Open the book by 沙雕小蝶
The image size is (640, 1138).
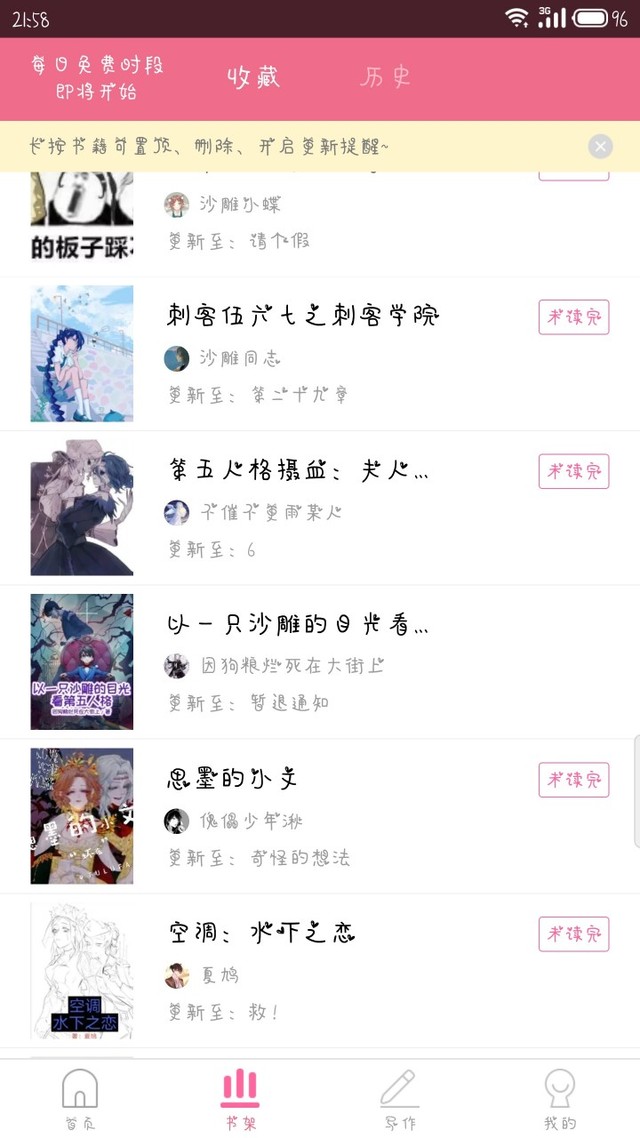coord(320,224)
